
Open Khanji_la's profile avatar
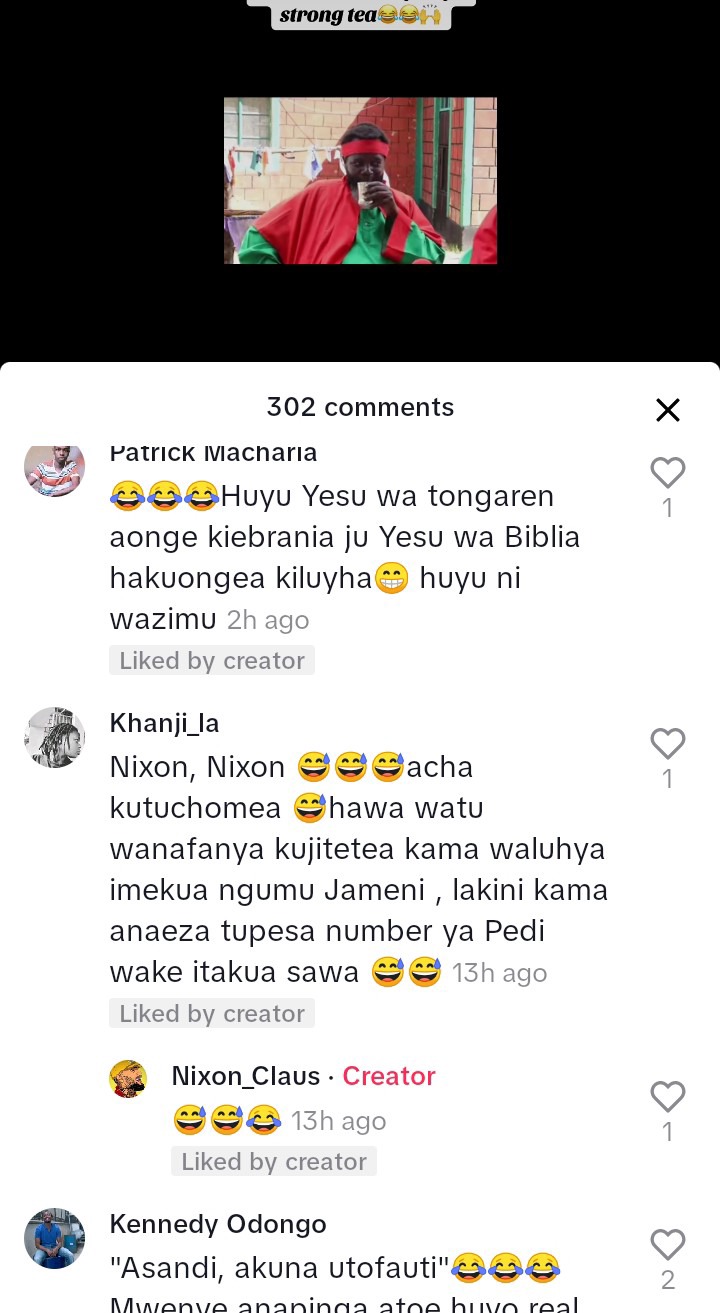tap(54, 737)
